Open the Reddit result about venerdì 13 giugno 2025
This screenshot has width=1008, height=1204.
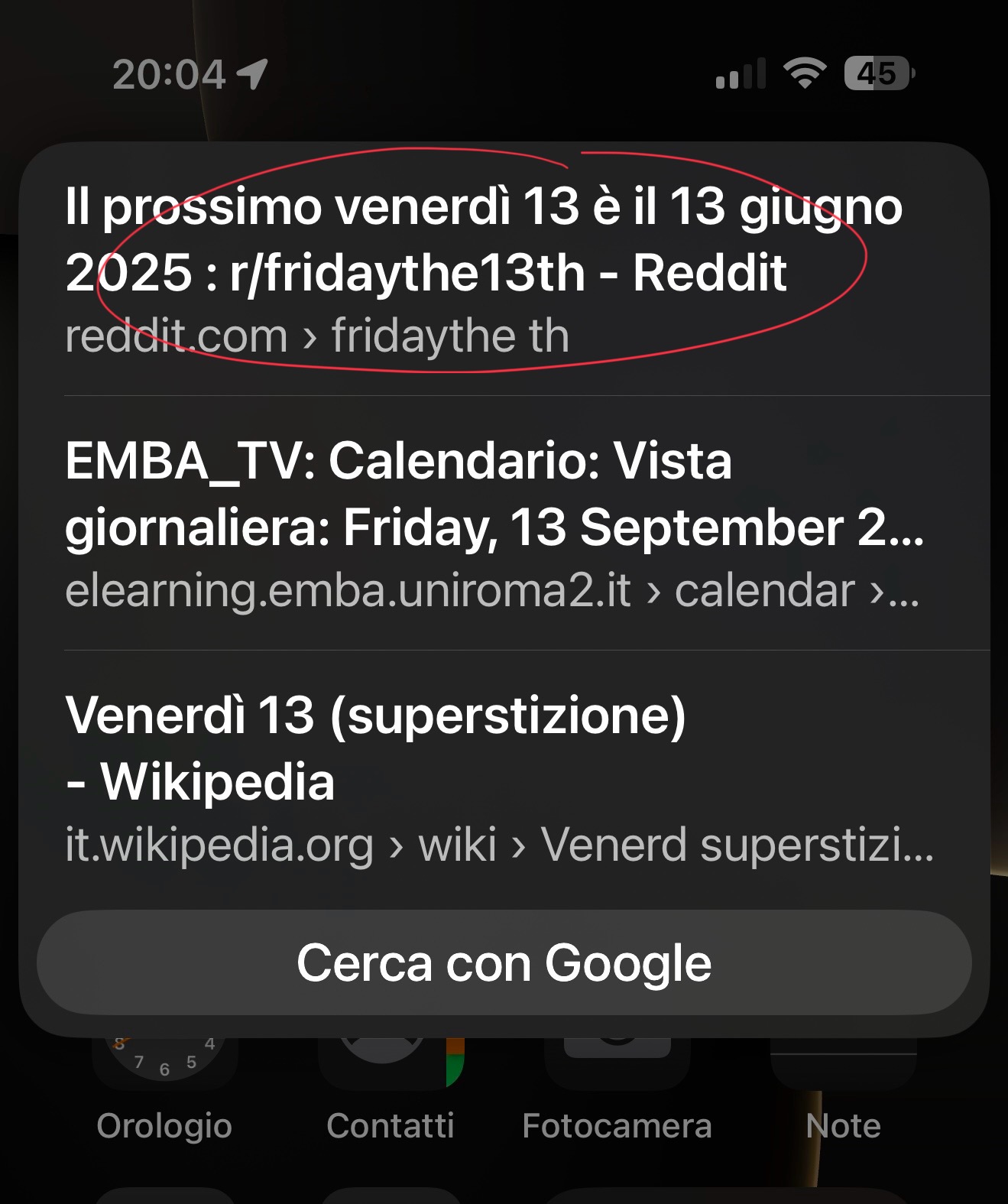[483, 270]
